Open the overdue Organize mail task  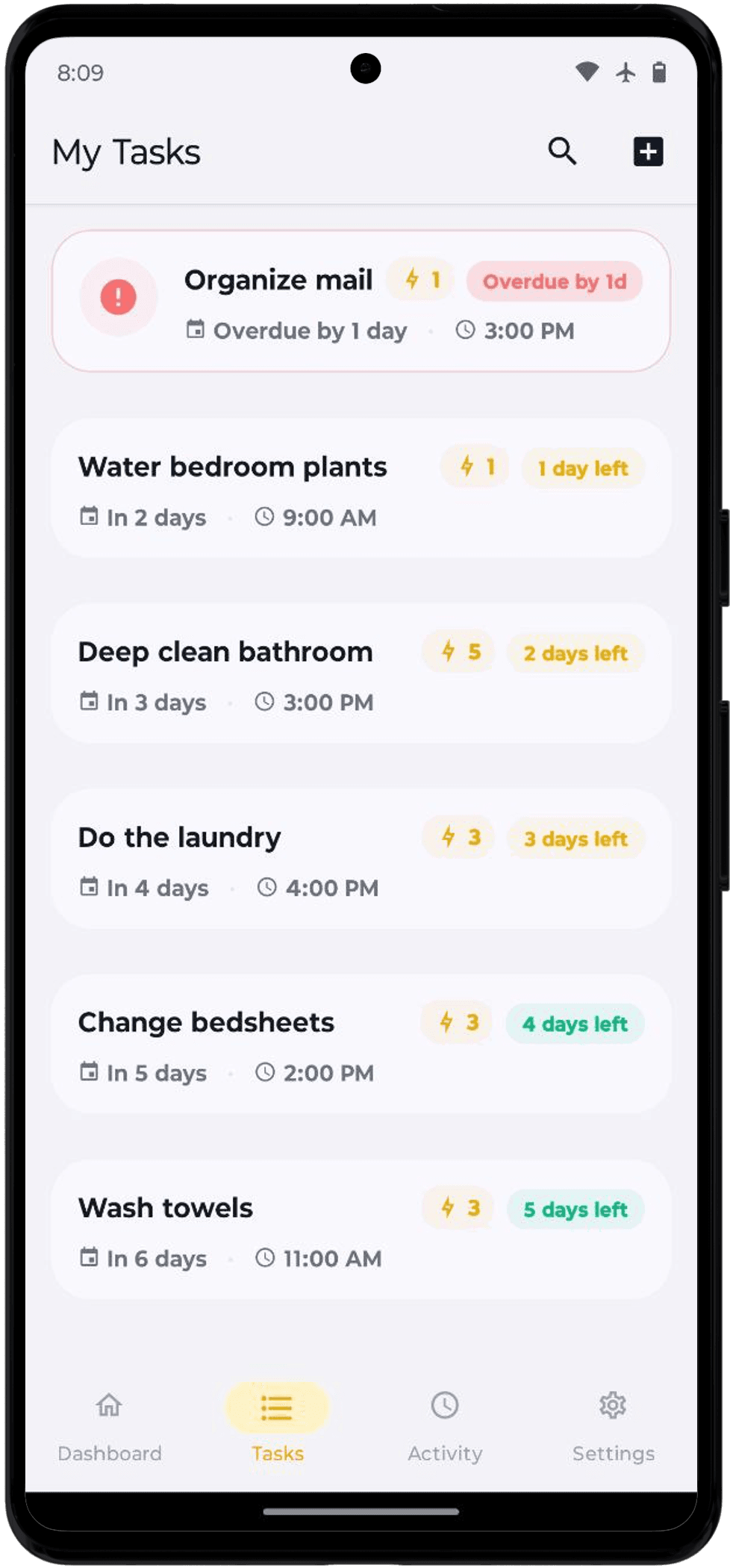361,301
